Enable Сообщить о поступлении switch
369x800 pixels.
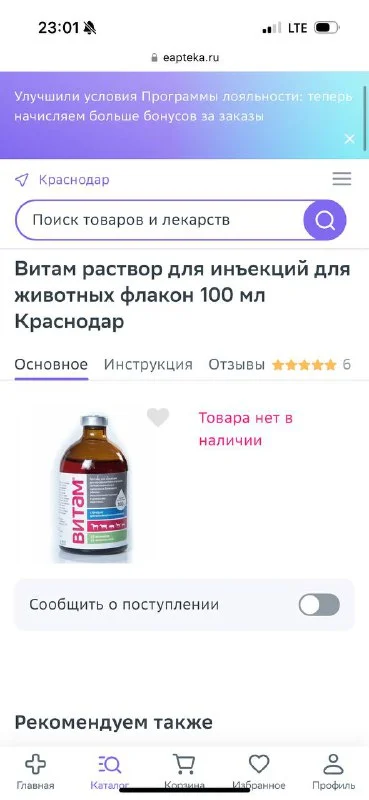319,605
